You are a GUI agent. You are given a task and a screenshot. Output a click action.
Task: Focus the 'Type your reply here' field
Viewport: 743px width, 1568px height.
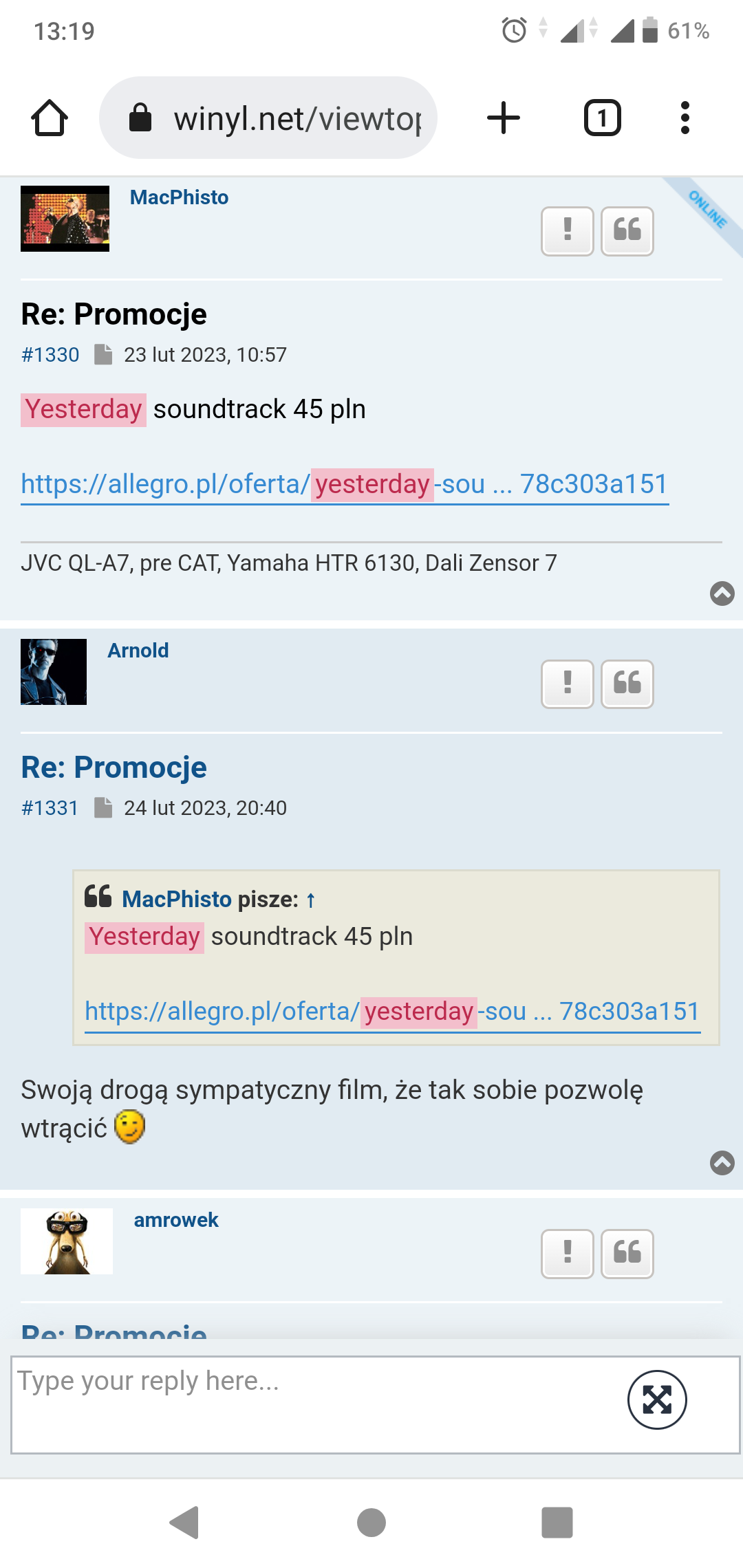310,1404
